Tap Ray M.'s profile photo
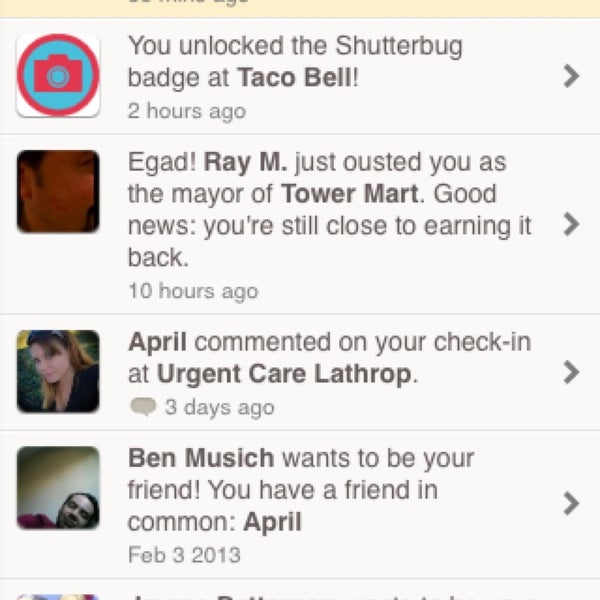Viewport: 600px width, 600px height. pos(58,192)
